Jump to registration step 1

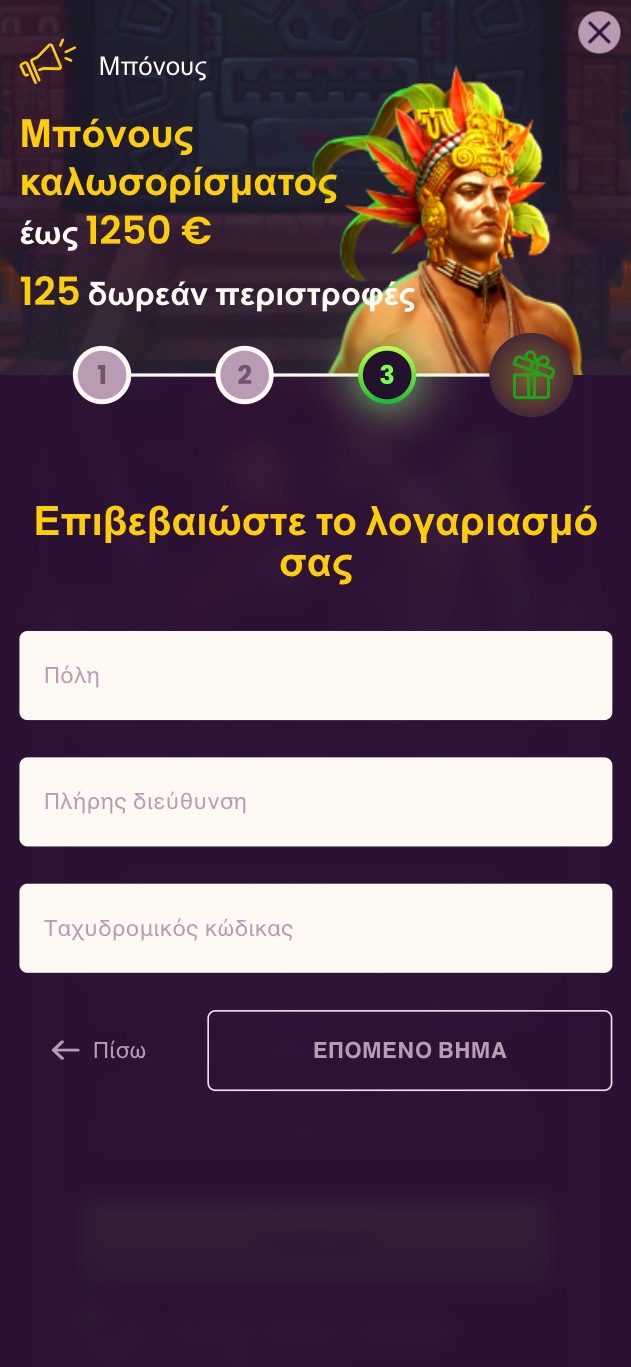pos(102,376)
